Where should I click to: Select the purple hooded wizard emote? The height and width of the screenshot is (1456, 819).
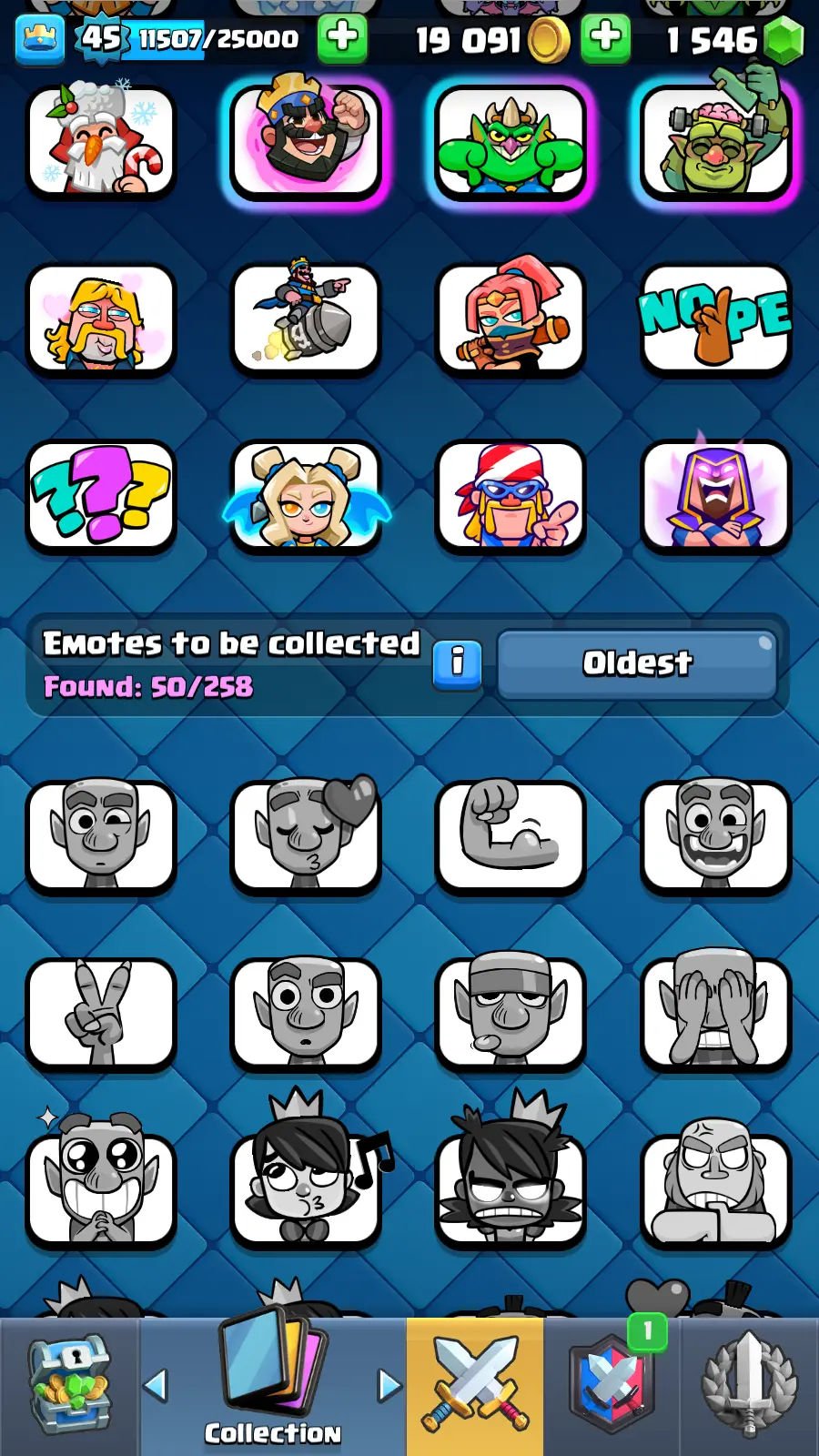(716, 496)
